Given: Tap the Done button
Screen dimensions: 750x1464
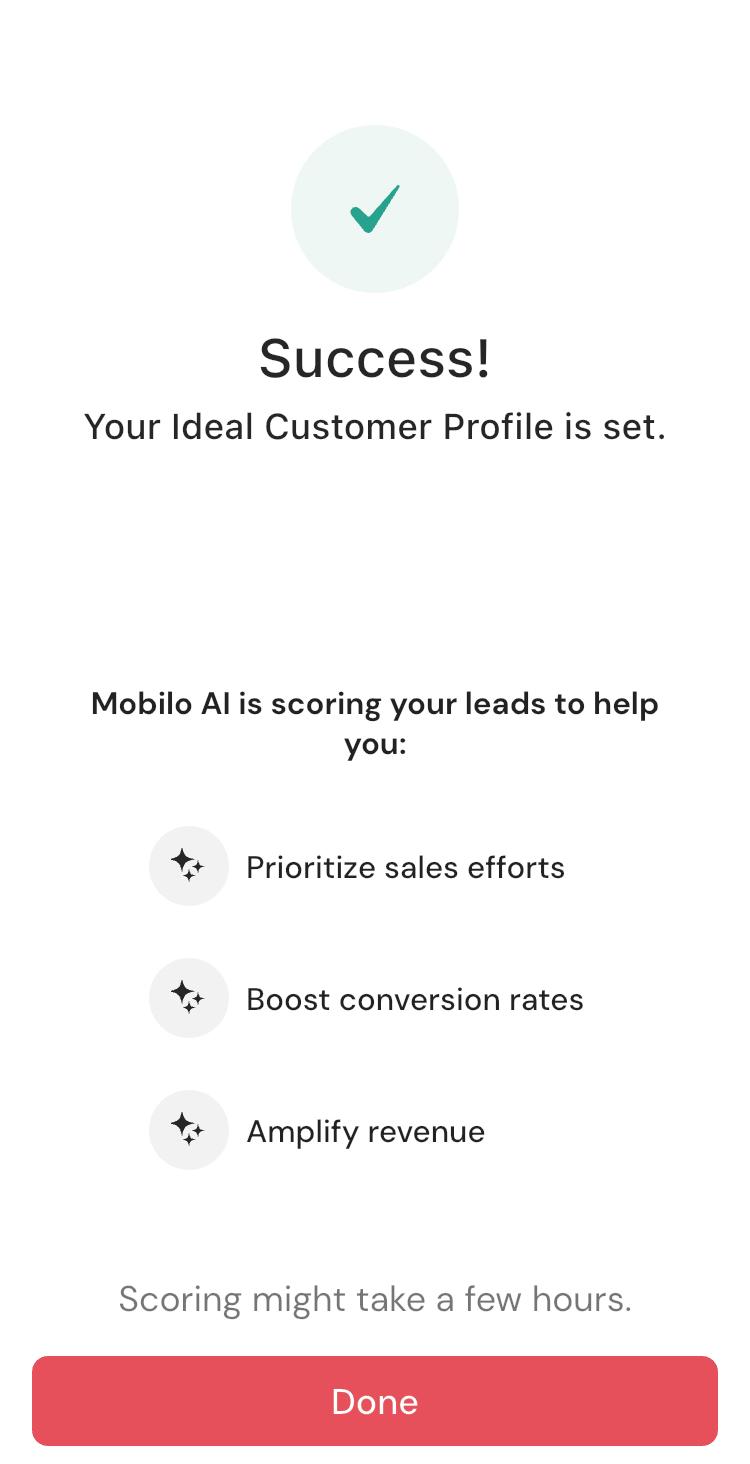Looking at the screenshot, I should coord(375,1401).
